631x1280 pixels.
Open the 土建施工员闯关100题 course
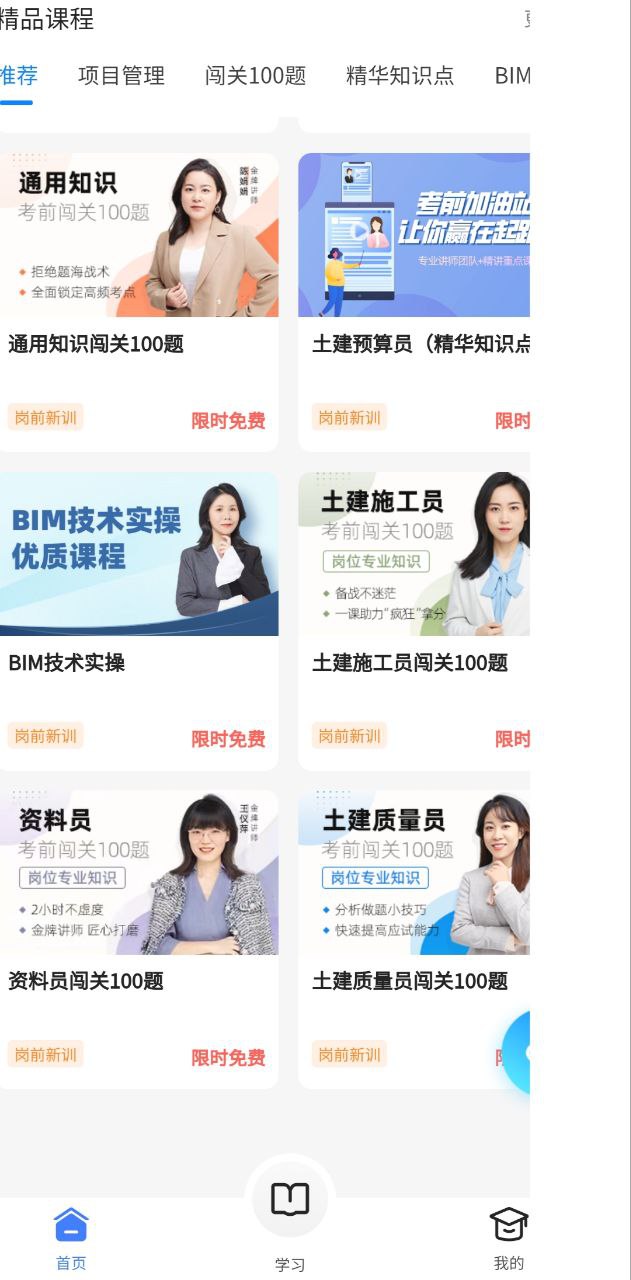pyautogui.click(x=414, y=620)
